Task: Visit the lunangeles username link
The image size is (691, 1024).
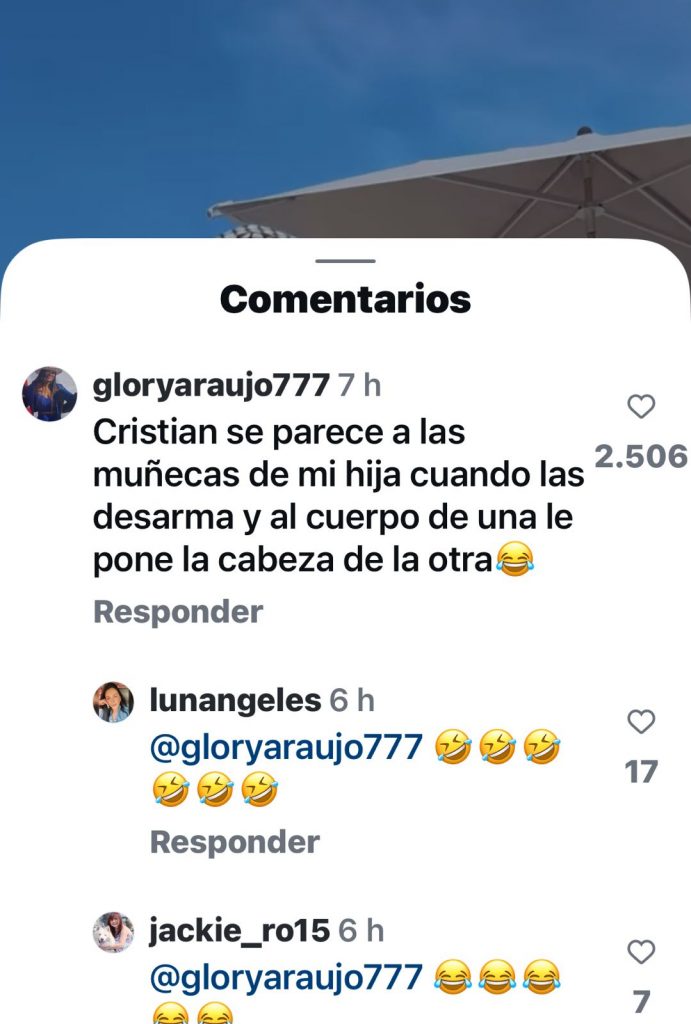Action: tap(235, 701)
